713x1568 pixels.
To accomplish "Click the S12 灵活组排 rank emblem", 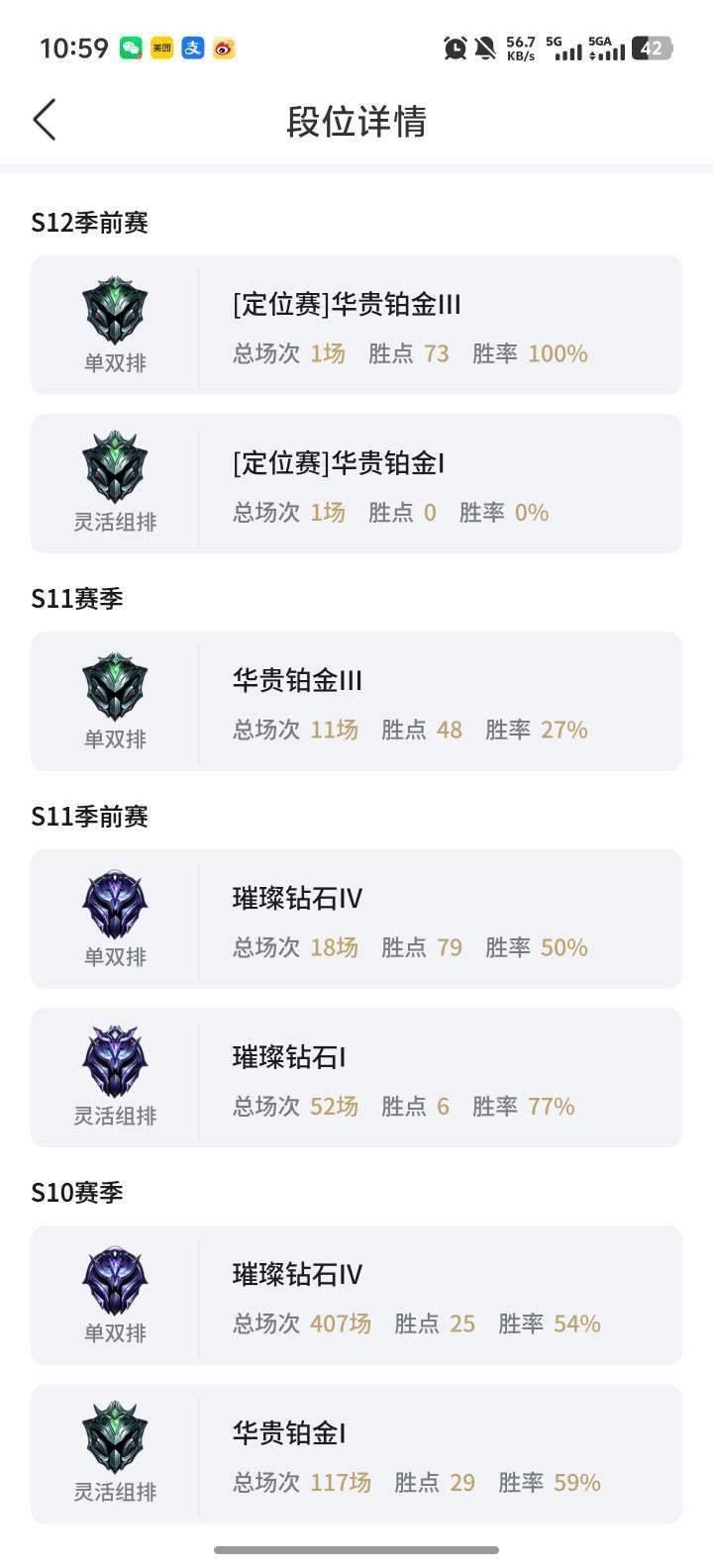I will 113,467.
